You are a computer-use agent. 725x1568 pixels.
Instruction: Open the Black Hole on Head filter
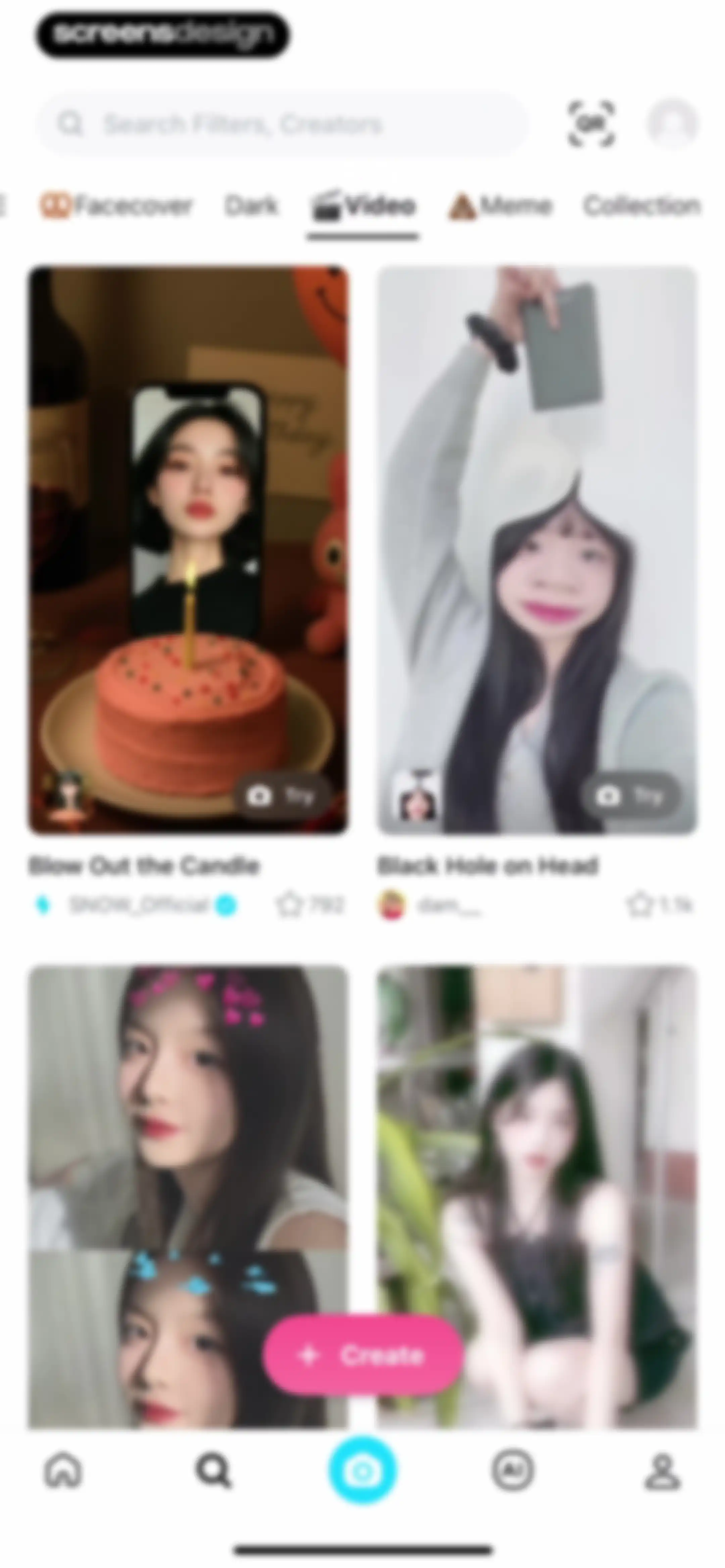tap(537, 550)
